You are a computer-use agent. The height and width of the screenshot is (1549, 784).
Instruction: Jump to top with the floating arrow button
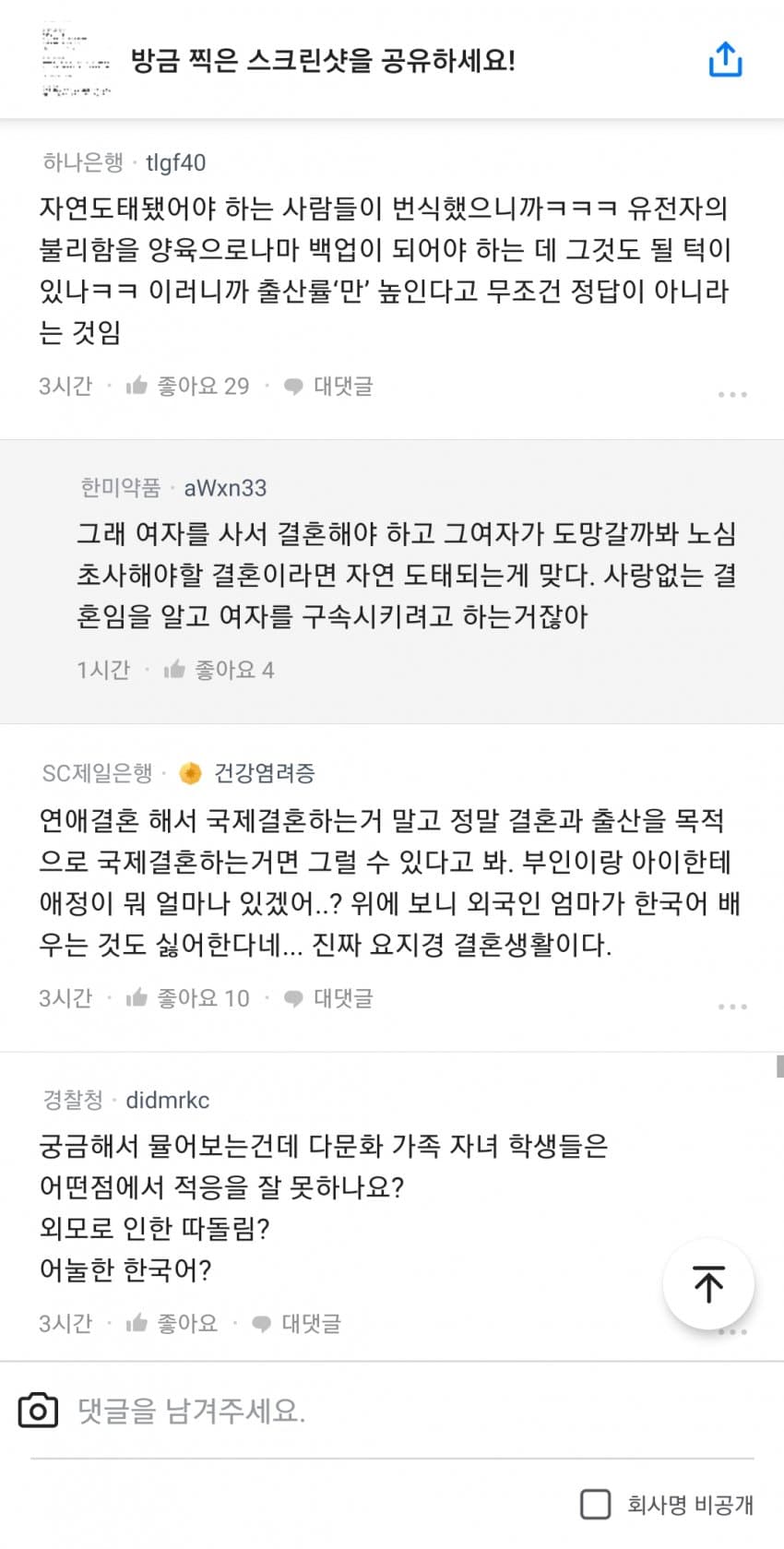[x=708, y=1284]
